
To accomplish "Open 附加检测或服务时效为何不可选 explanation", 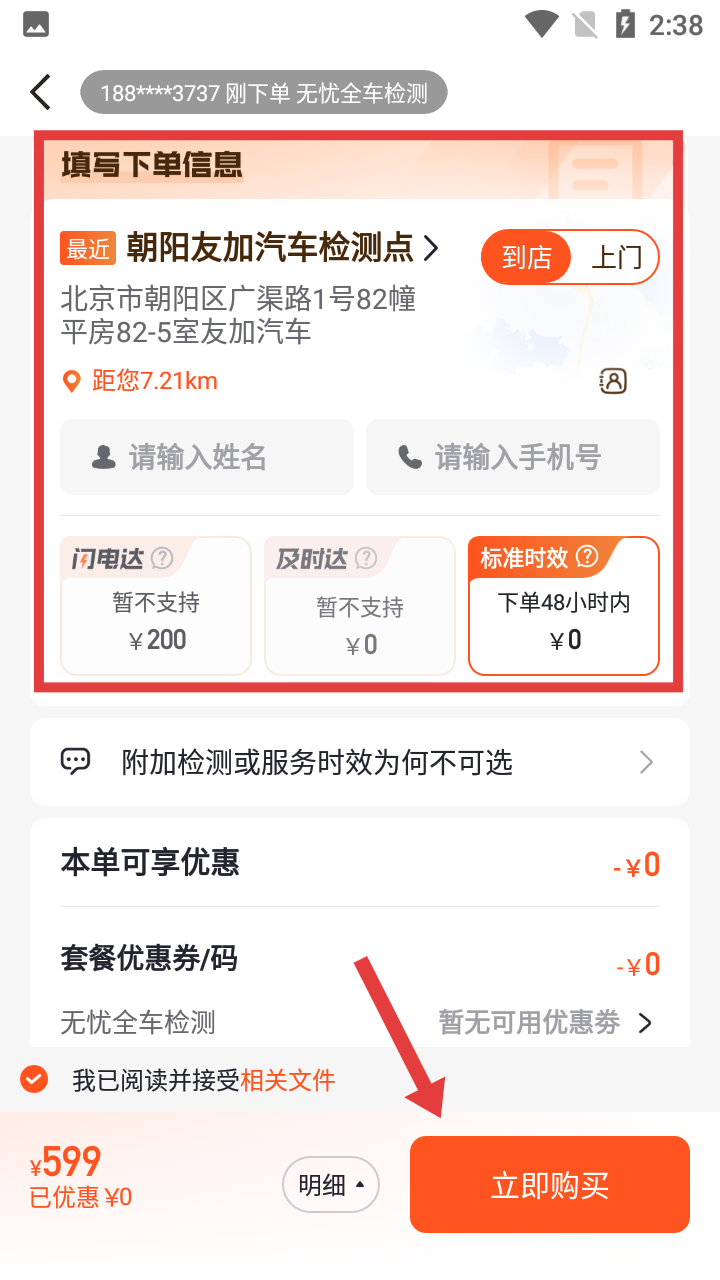I will 360,762.
